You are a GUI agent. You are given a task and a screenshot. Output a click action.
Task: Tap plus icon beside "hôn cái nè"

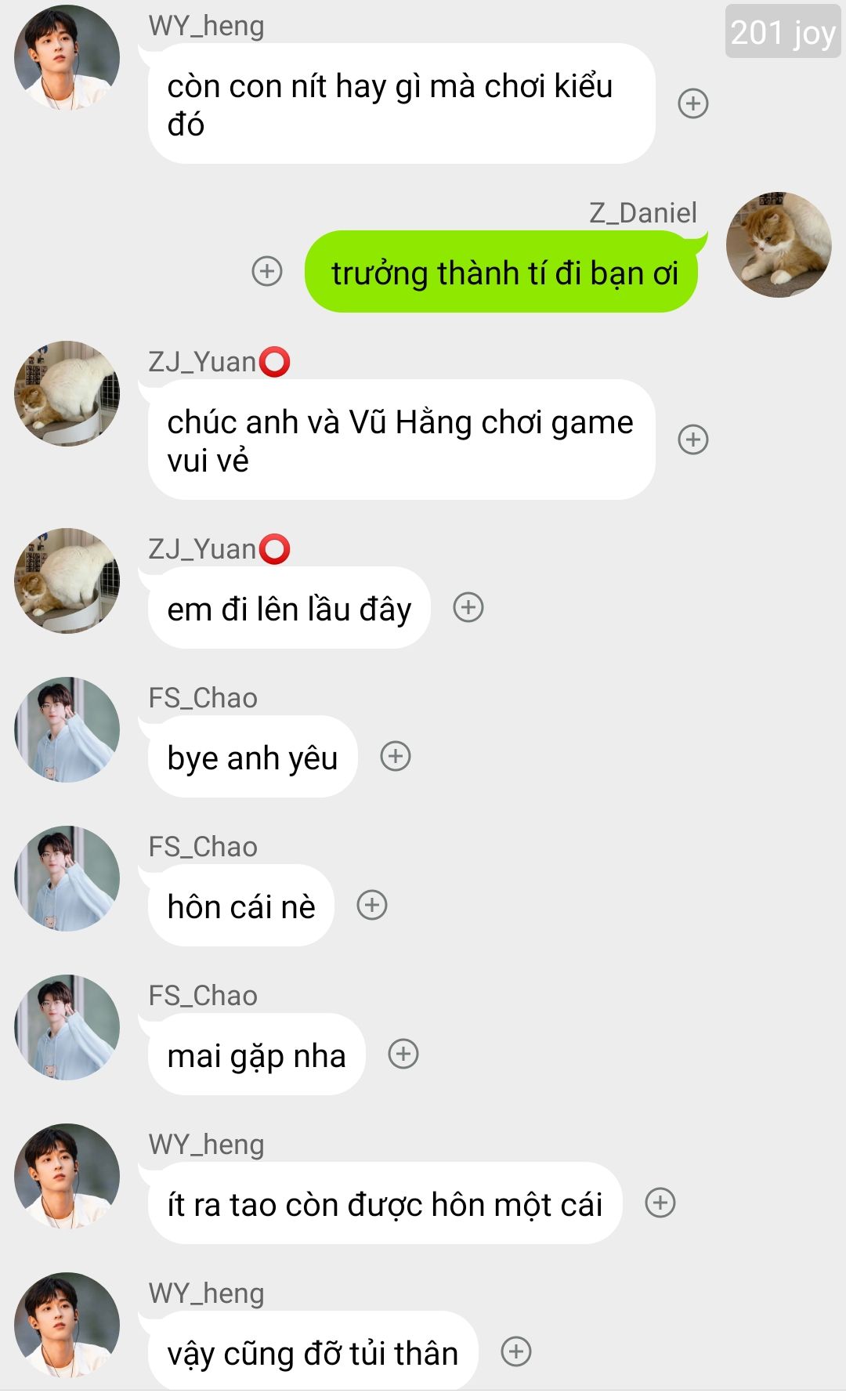372,905
